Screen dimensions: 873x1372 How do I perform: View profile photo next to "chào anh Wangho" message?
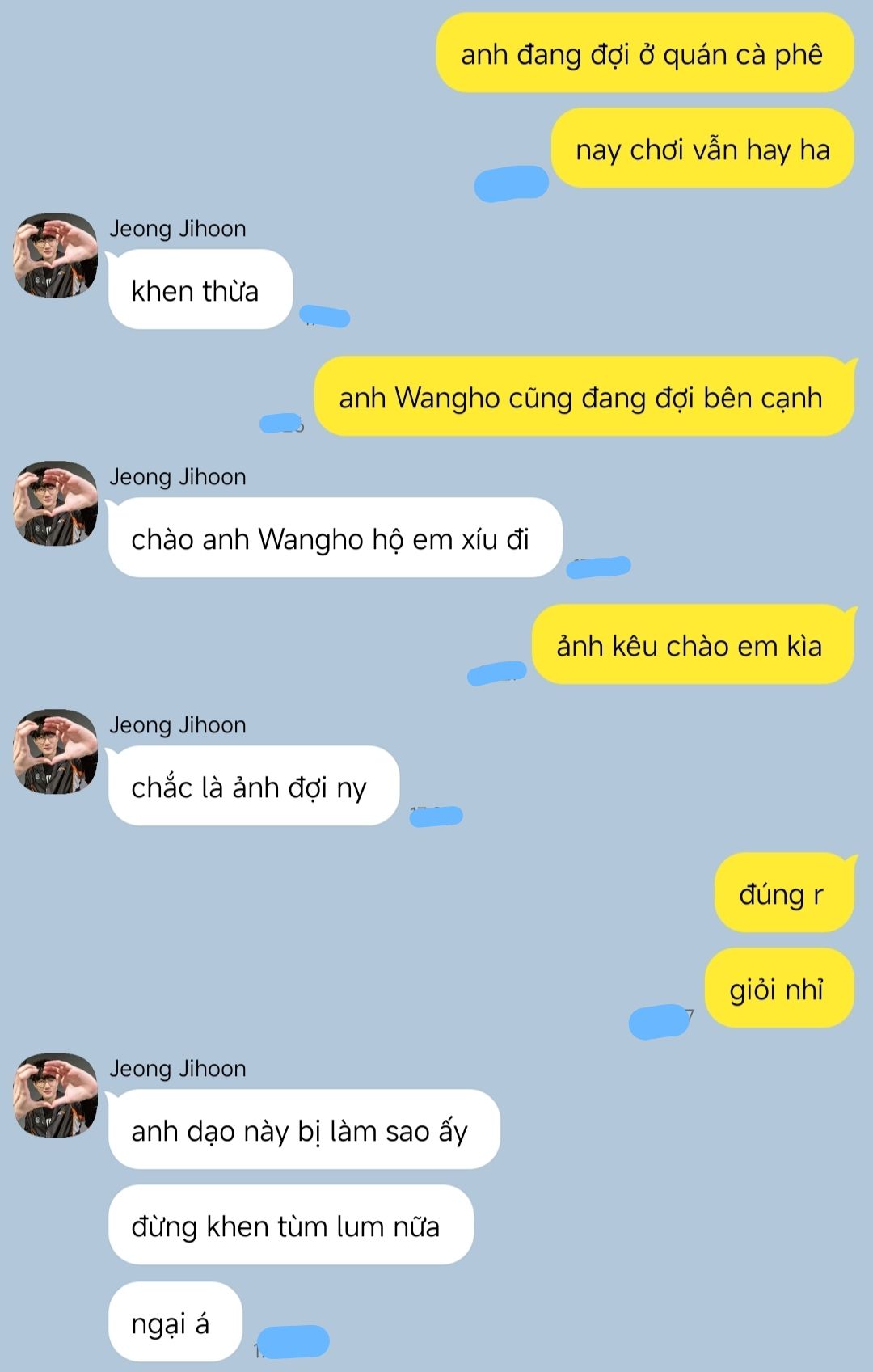55,503
